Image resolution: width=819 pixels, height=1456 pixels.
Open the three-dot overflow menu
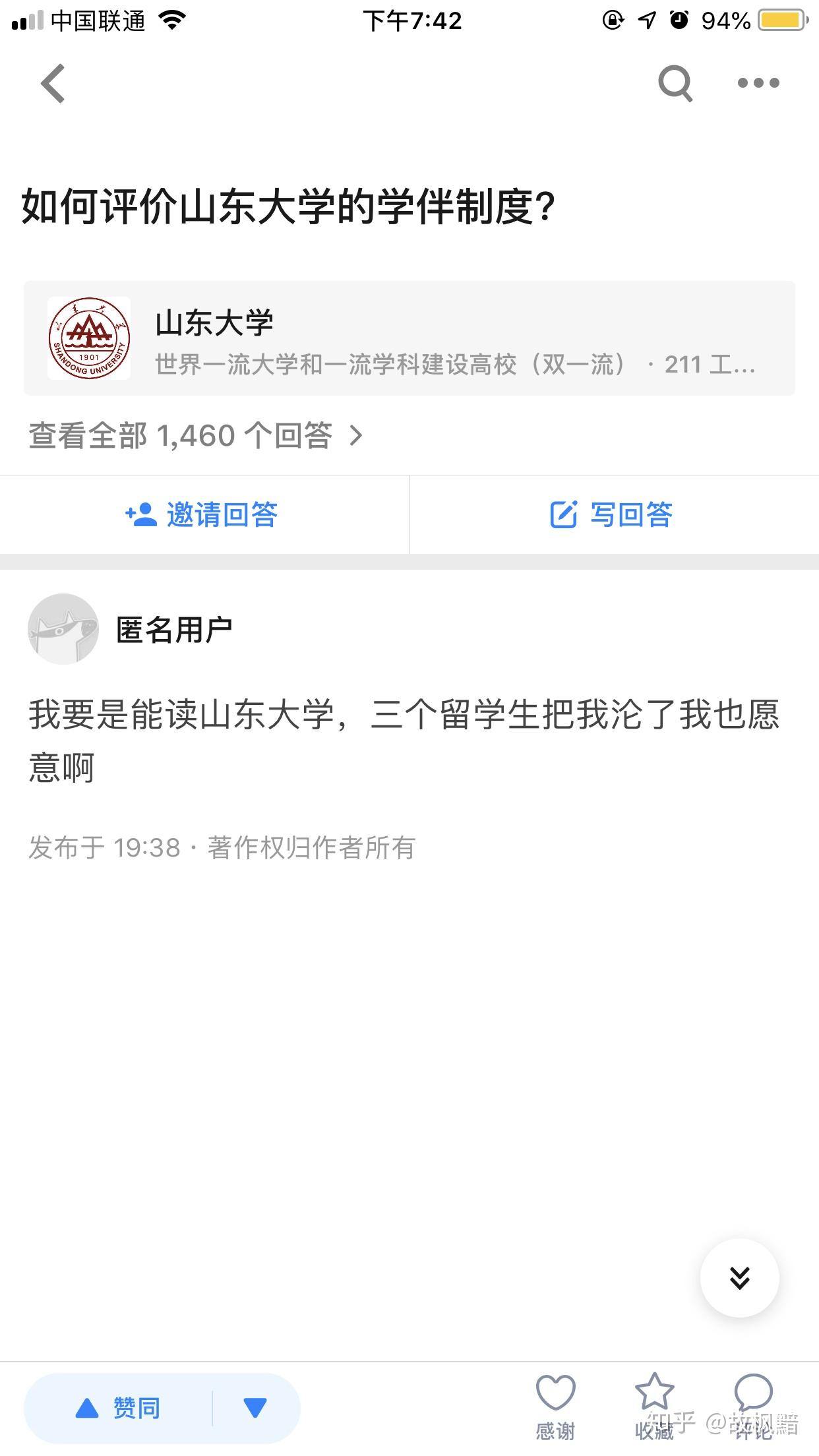758,83
